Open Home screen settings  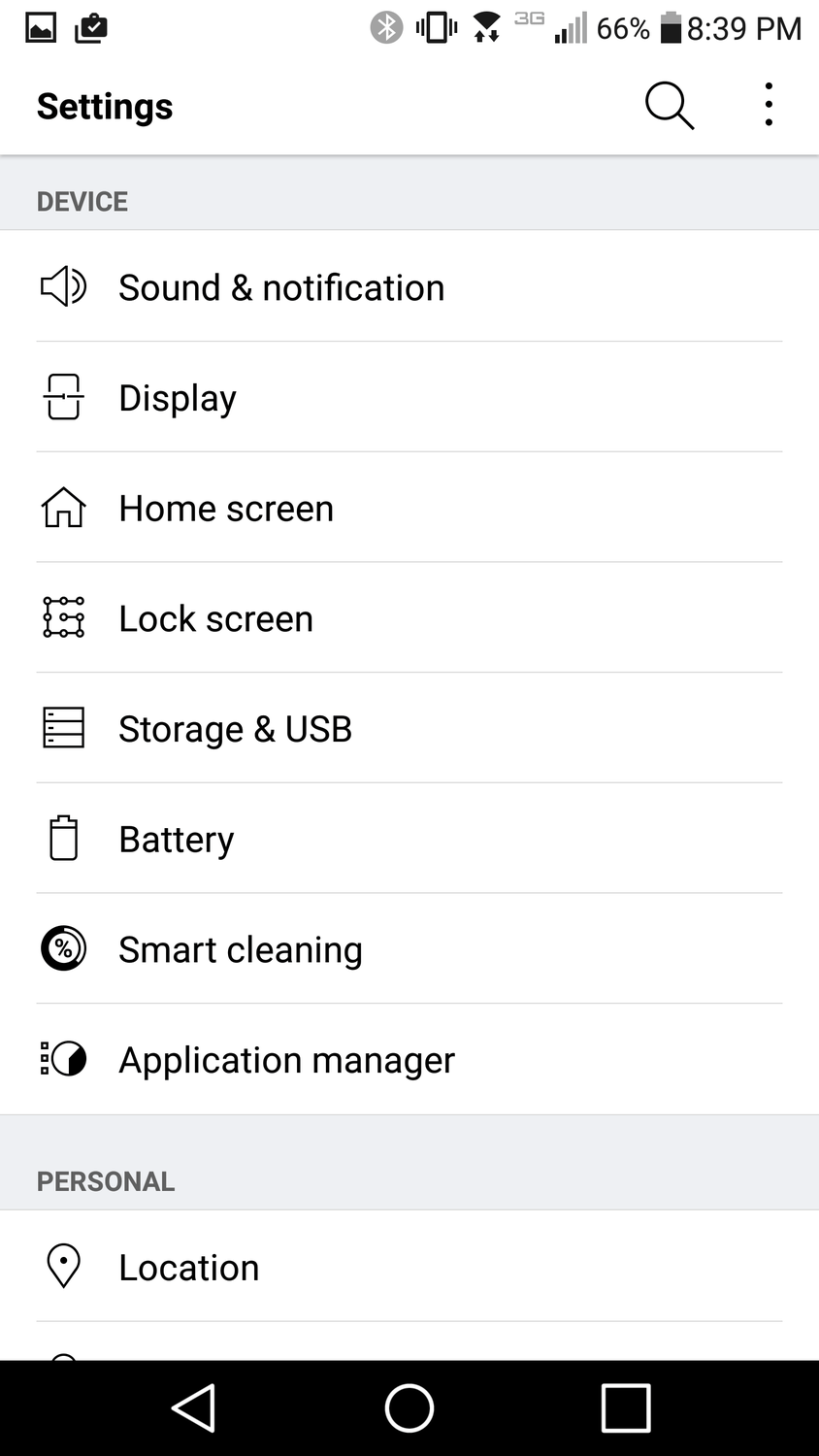[409, 508]
